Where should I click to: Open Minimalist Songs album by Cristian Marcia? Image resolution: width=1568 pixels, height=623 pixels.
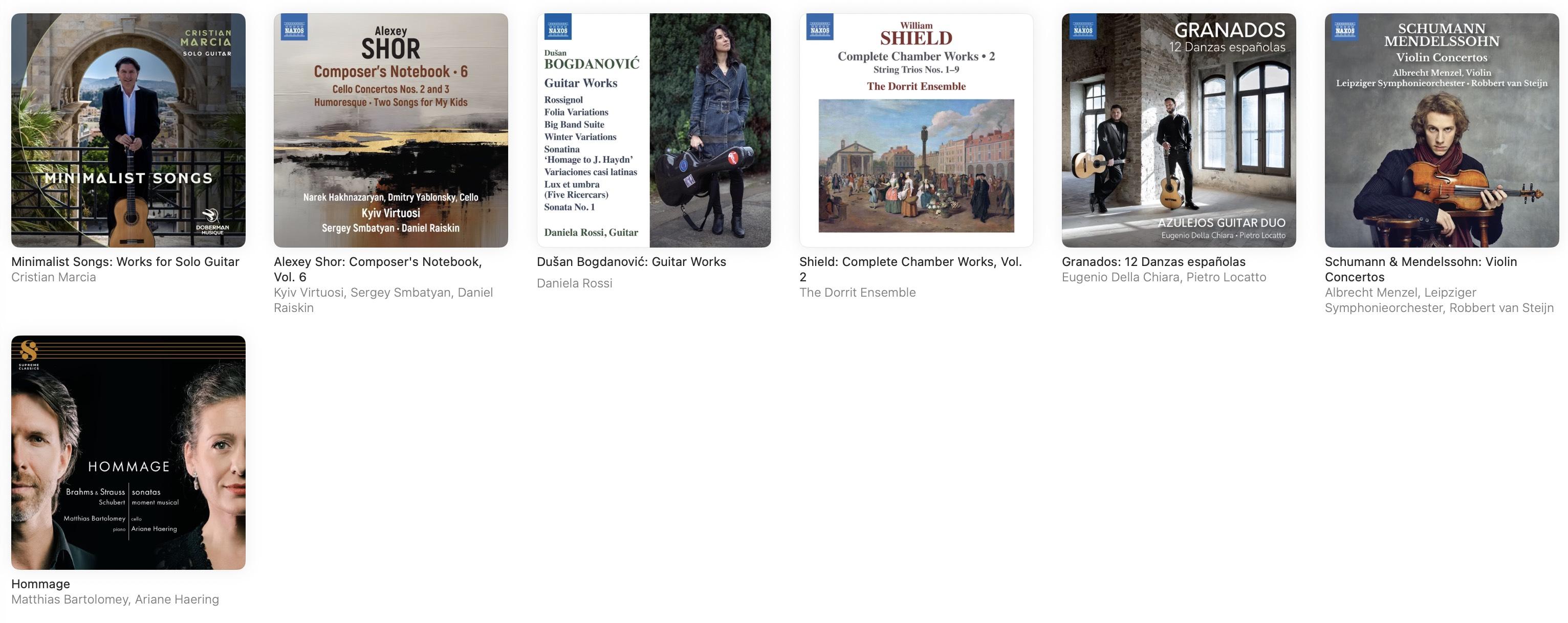pyautogui.click(x=128, y=130)
